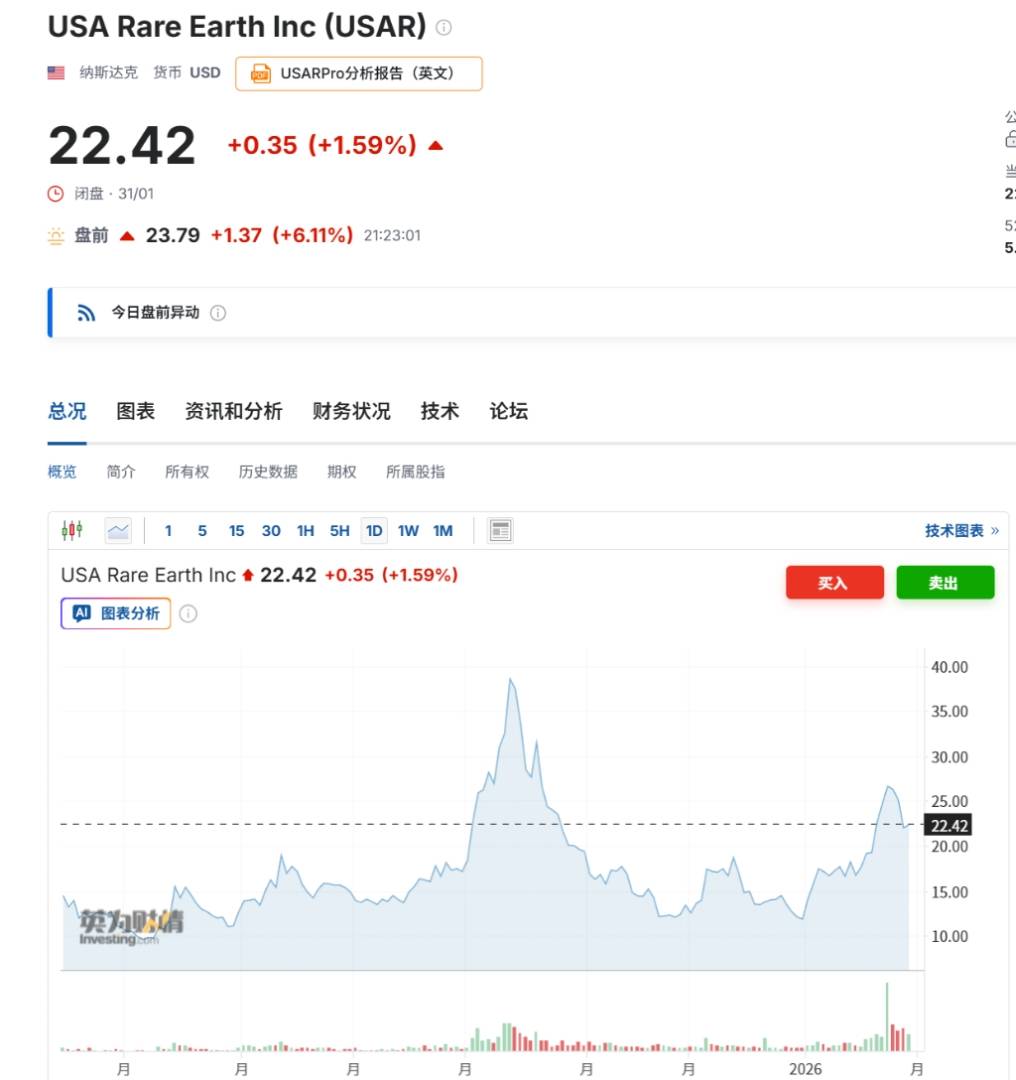This screenshot has width=1016, height=1080.
Task: Click the clock icon beside 闭盘 time
Action: click(55, 194)
